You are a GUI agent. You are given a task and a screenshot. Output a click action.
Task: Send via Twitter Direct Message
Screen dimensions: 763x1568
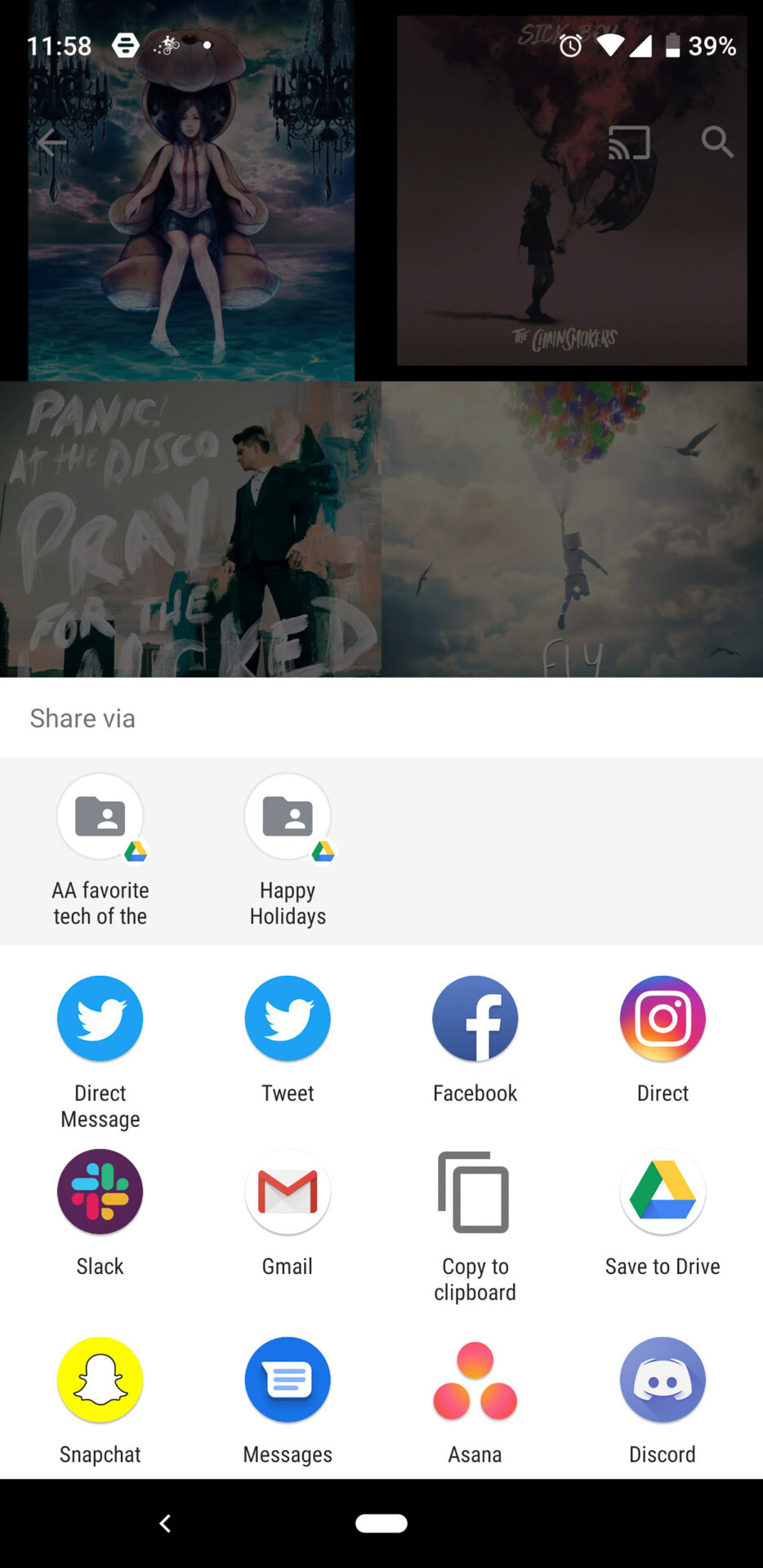(x=100, y=1018)
